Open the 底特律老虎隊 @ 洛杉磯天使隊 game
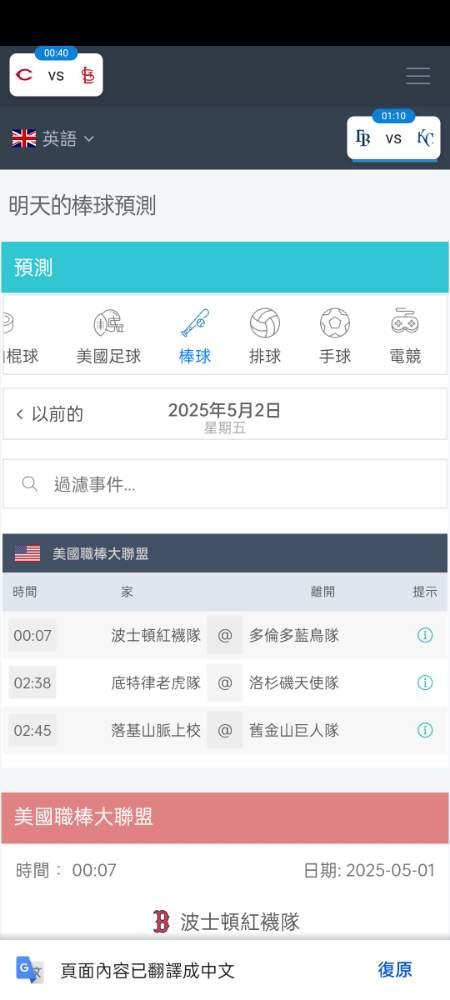The image size is (450, 1000). pyautogui.click(x=225, y=683)
